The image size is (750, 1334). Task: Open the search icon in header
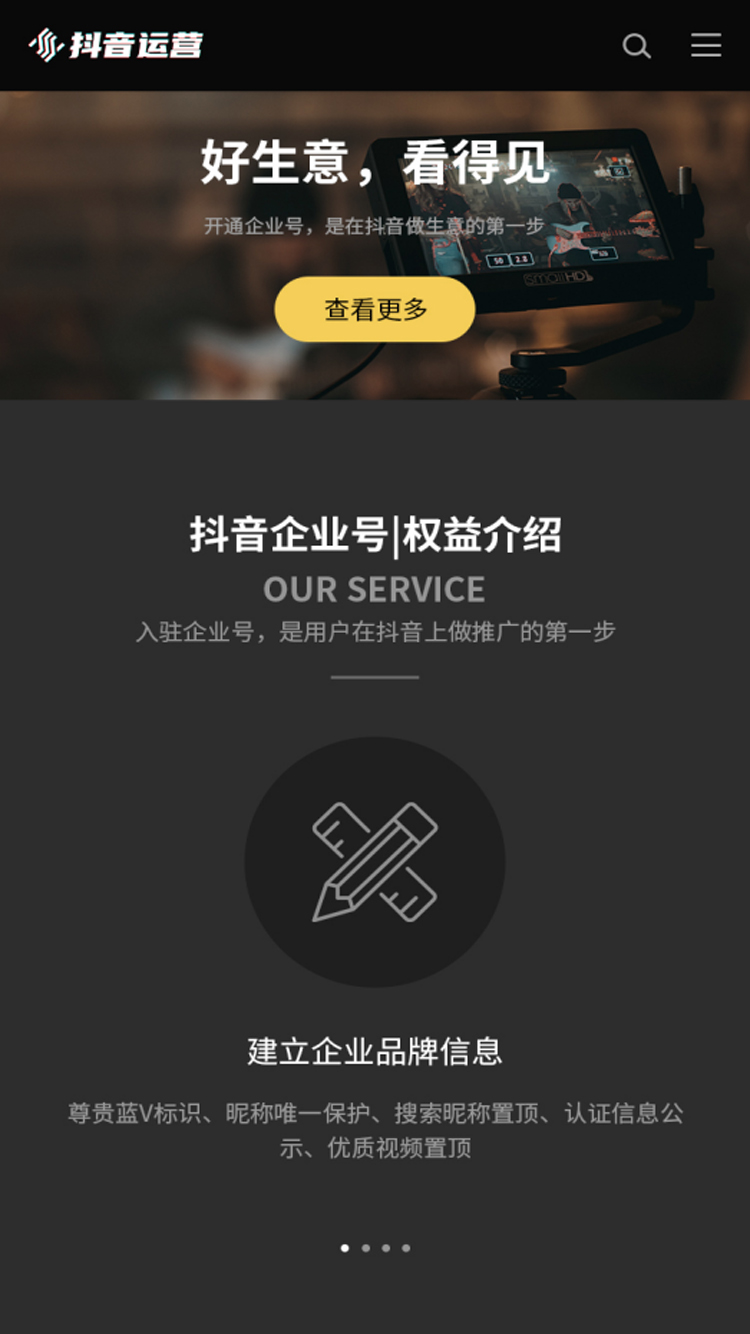click(636, 46)
